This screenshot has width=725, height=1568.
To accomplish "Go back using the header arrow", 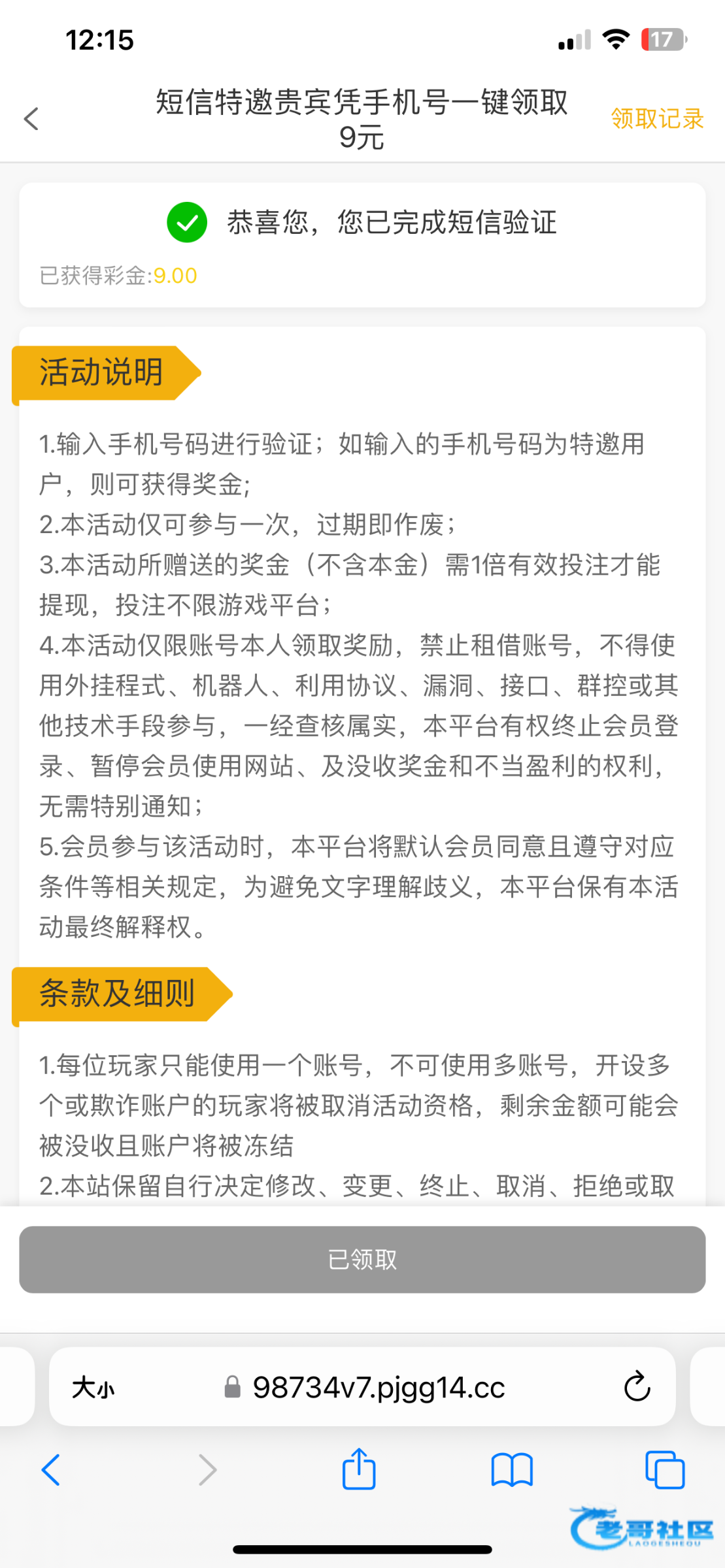I will tap(31, 119).
